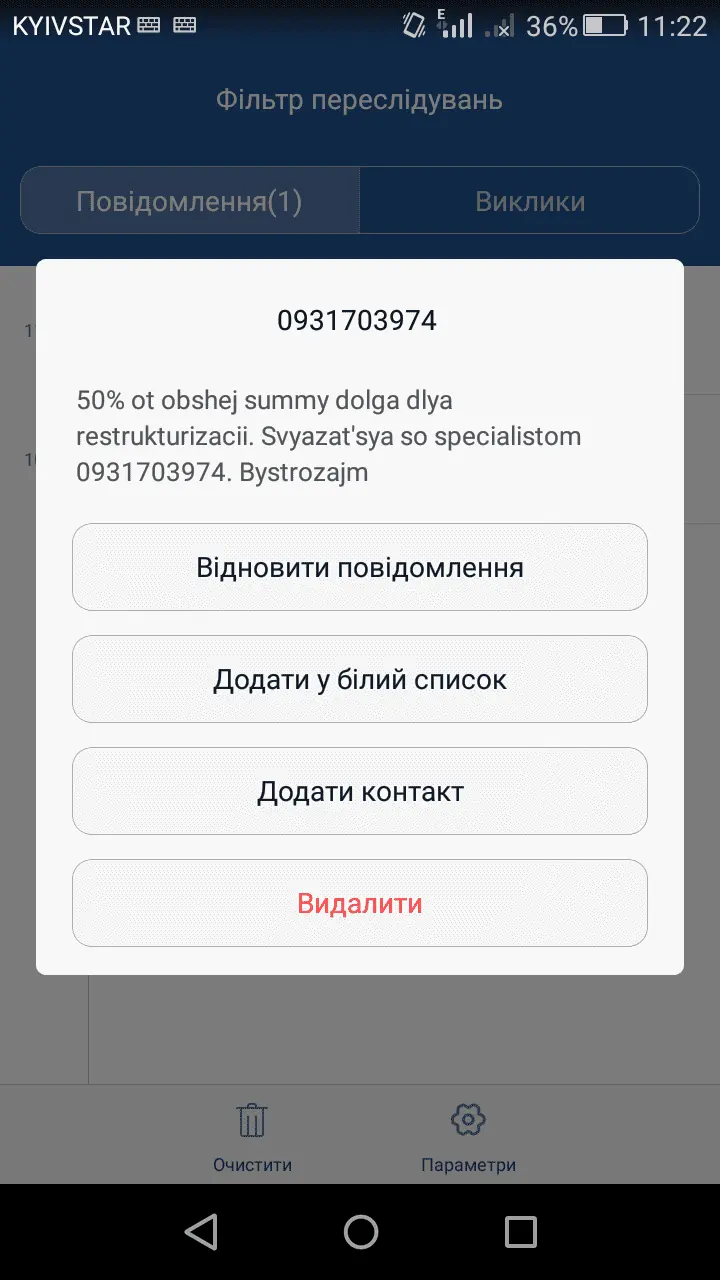The width and height of the screenshot is (720, 1280).
Task: Open the Повідомлення(1) tab
Action: (x=190, y=201)
